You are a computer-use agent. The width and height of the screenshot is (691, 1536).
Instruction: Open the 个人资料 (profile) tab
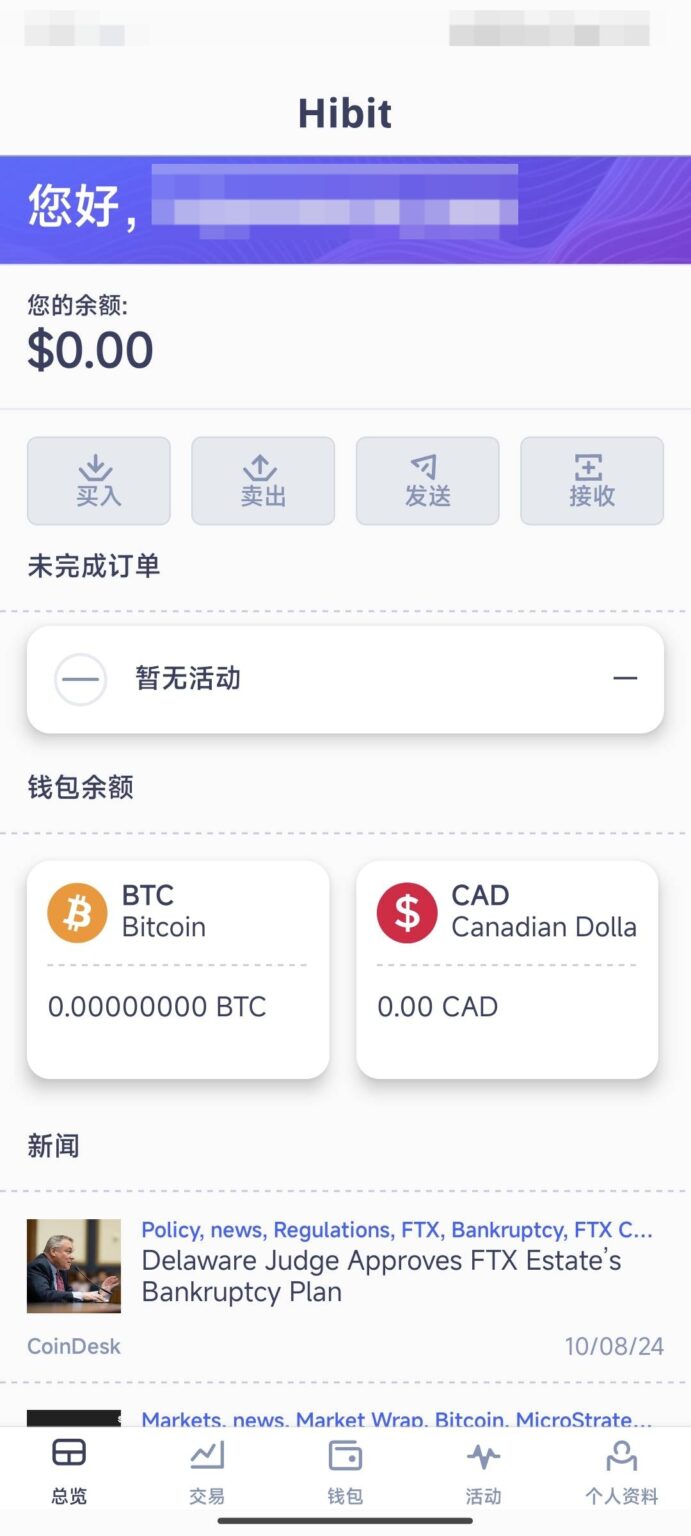(x=621, y=1472)
